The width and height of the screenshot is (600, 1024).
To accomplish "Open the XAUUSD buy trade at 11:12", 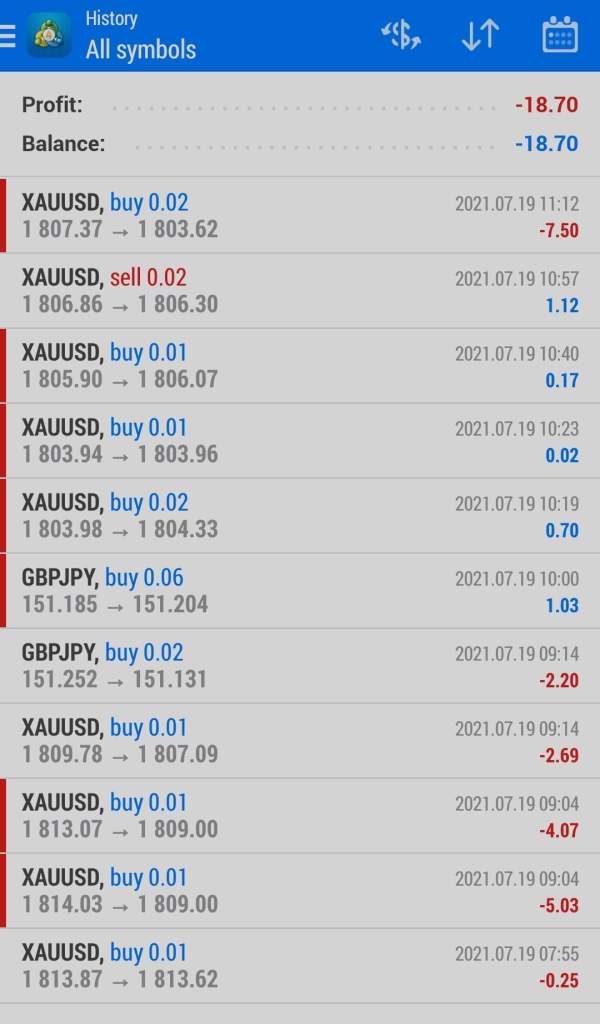I will [x=300, y=215].
